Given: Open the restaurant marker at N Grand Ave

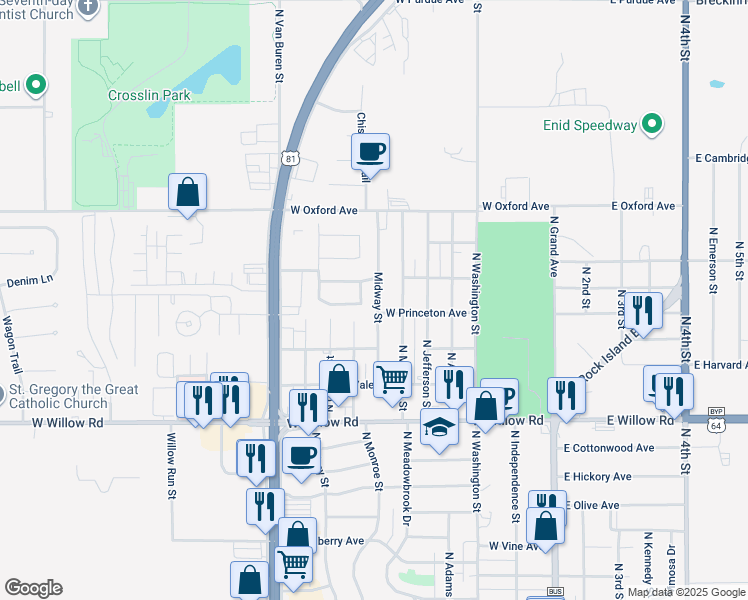Looking at the screenshot, I should point(566,395).
